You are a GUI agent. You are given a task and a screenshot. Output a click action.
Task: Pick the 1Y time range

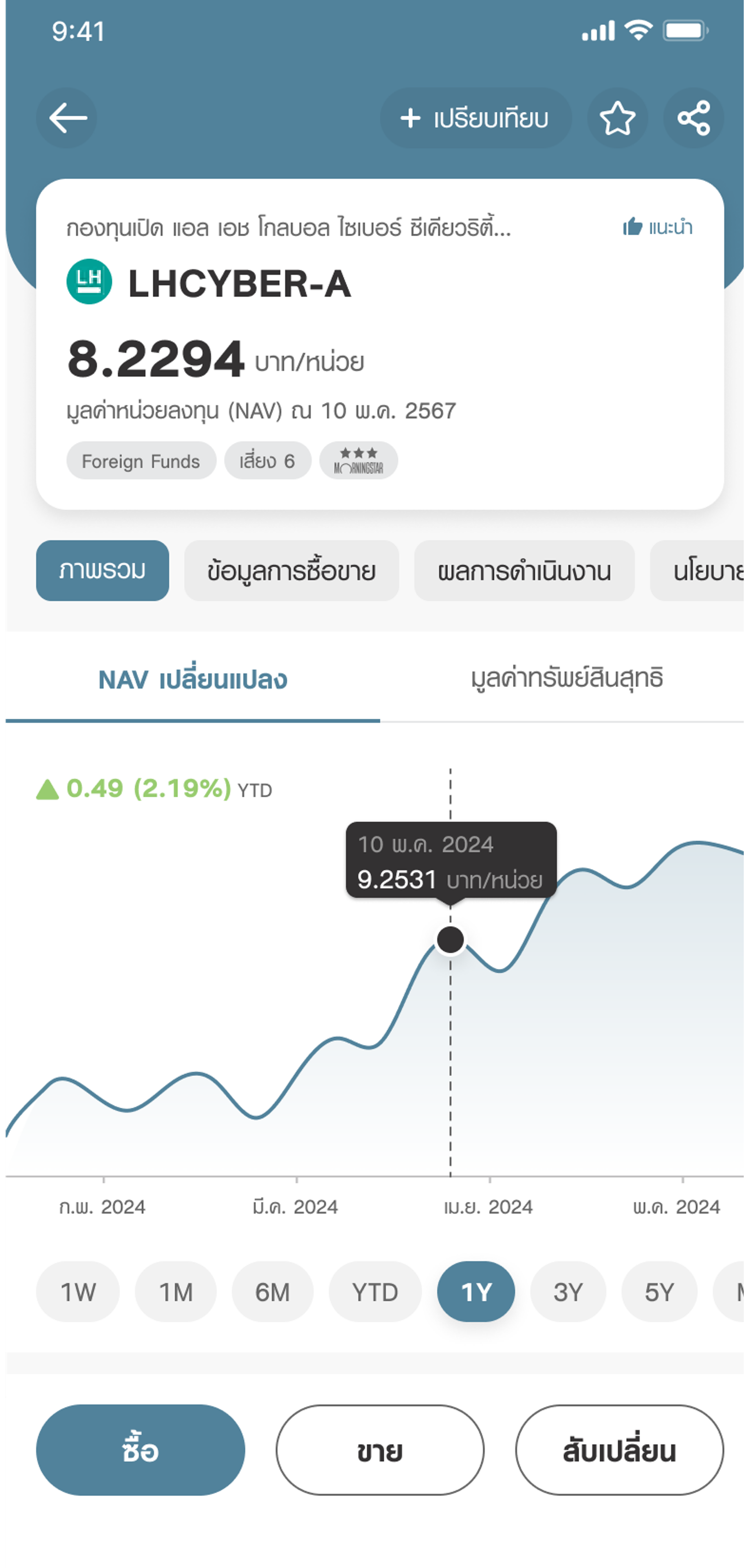(476, 1292)
